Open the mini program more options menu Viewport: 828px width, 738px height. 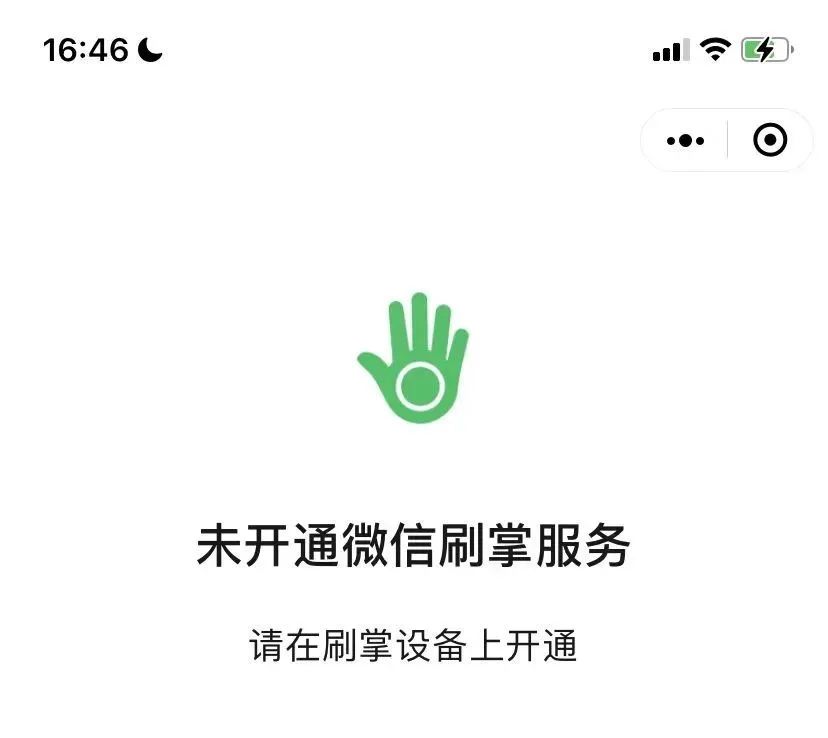[685, 141]
